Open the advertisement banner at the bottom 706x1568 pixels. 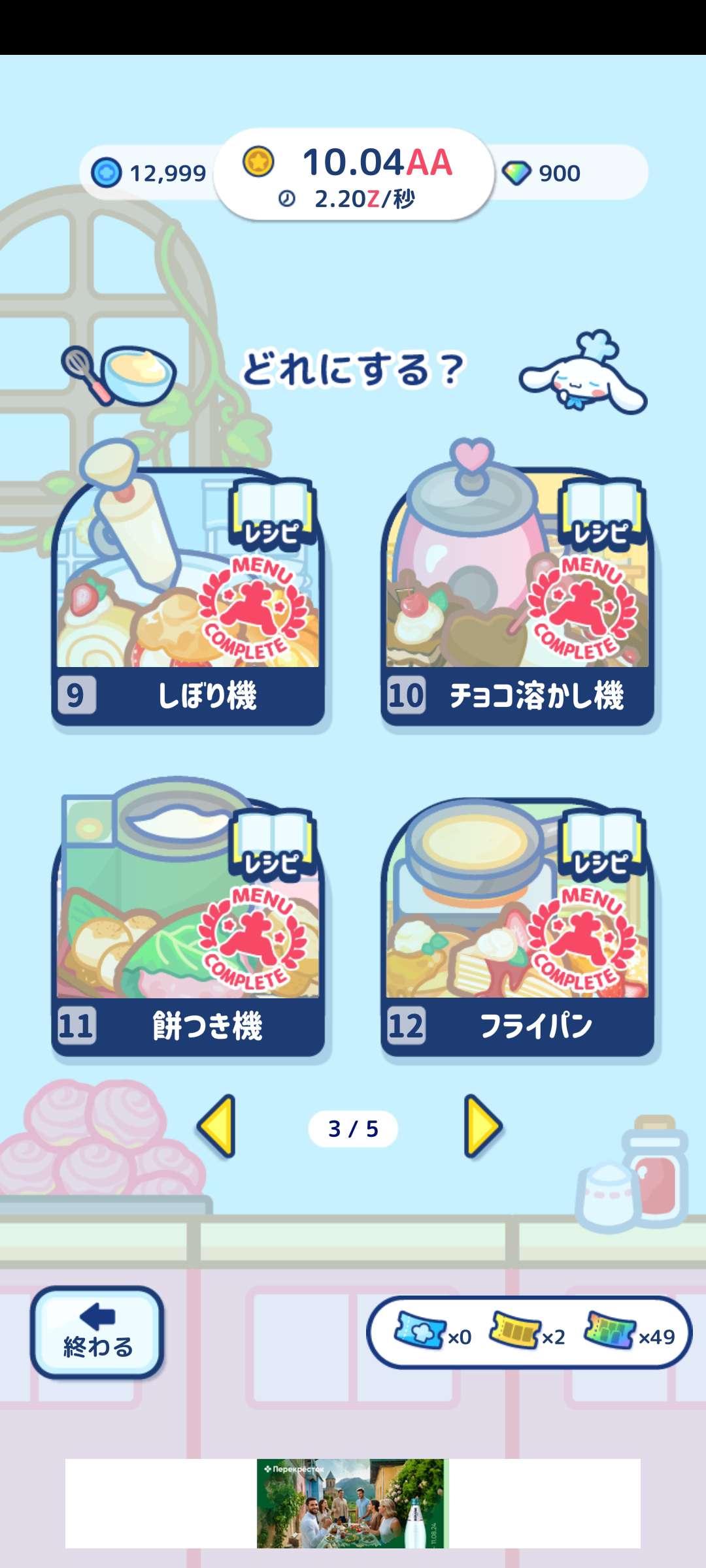pos(353,1503)
